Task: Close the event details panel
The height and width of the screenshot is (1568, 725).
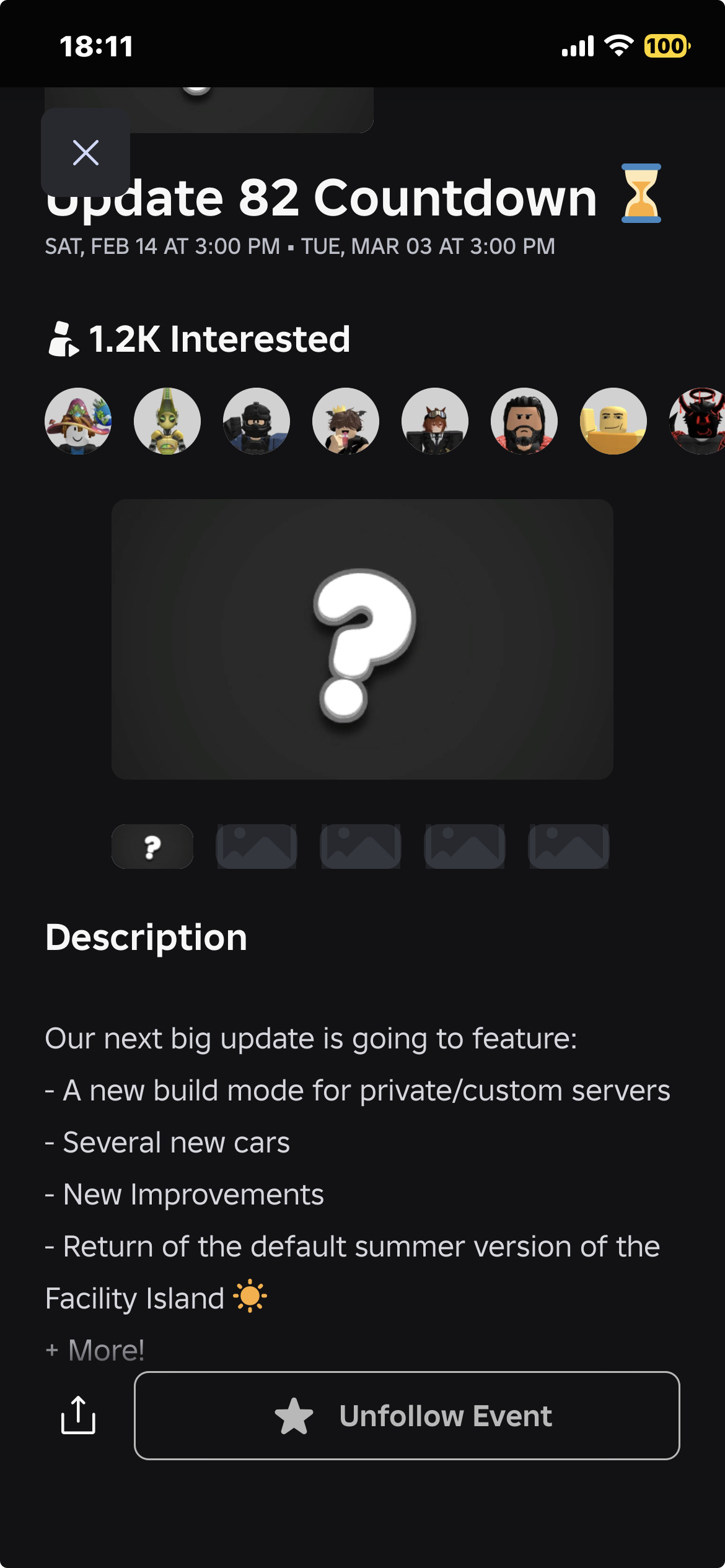Action: click(86, 152)
